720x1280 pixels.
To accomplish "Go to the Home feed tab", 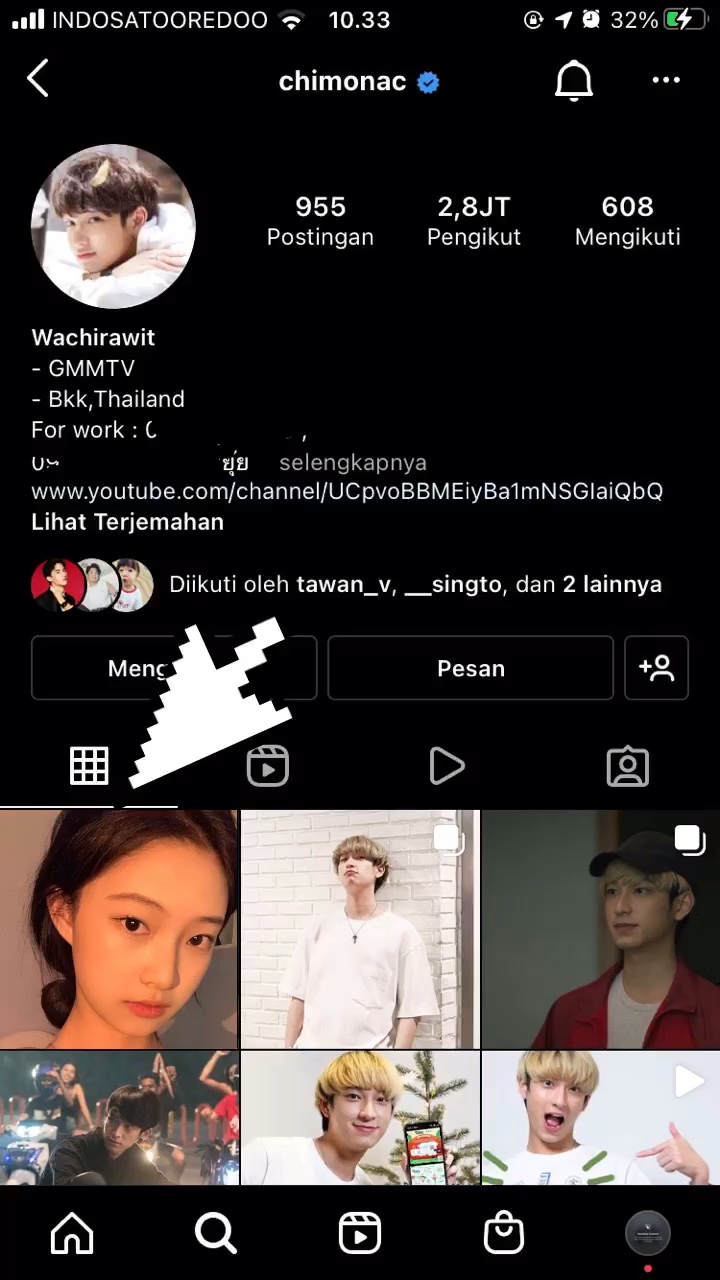I will tap(72, 1233).
